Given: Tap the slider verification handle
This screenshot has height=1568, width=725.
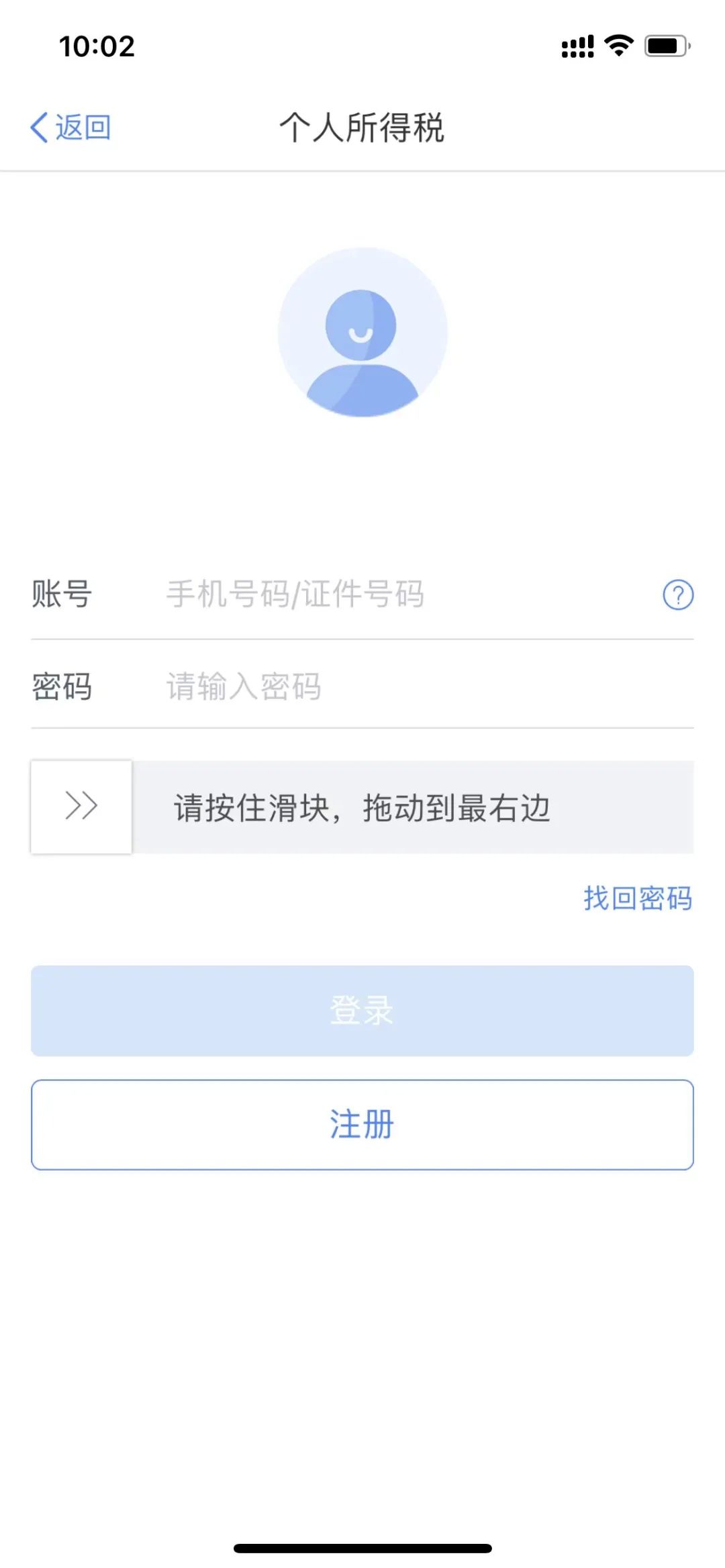Looking at the screenshot, I should click(81, 806).
